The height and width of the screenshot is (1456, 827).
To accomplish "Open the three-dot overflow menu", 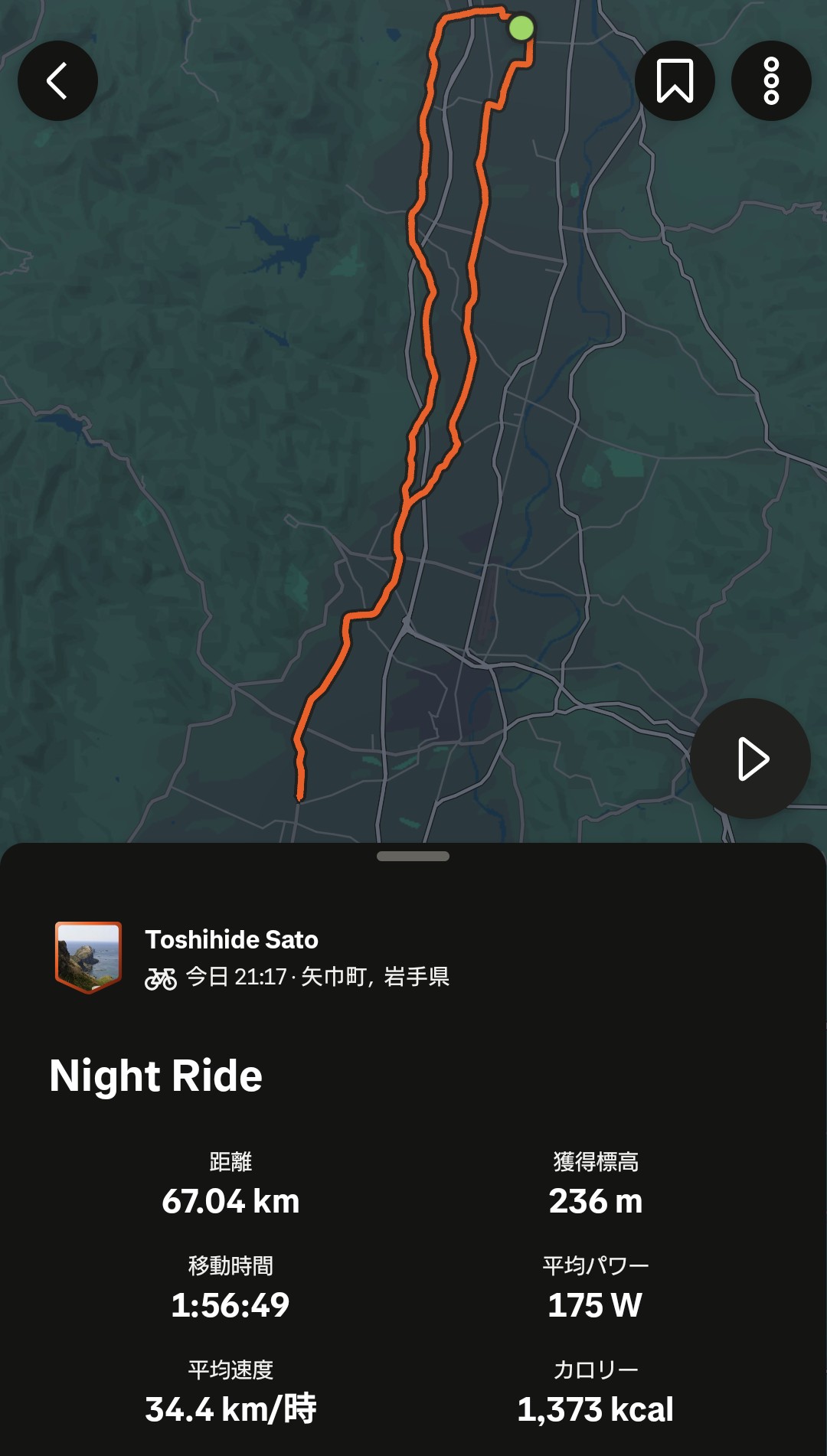I will coord(771,80).
